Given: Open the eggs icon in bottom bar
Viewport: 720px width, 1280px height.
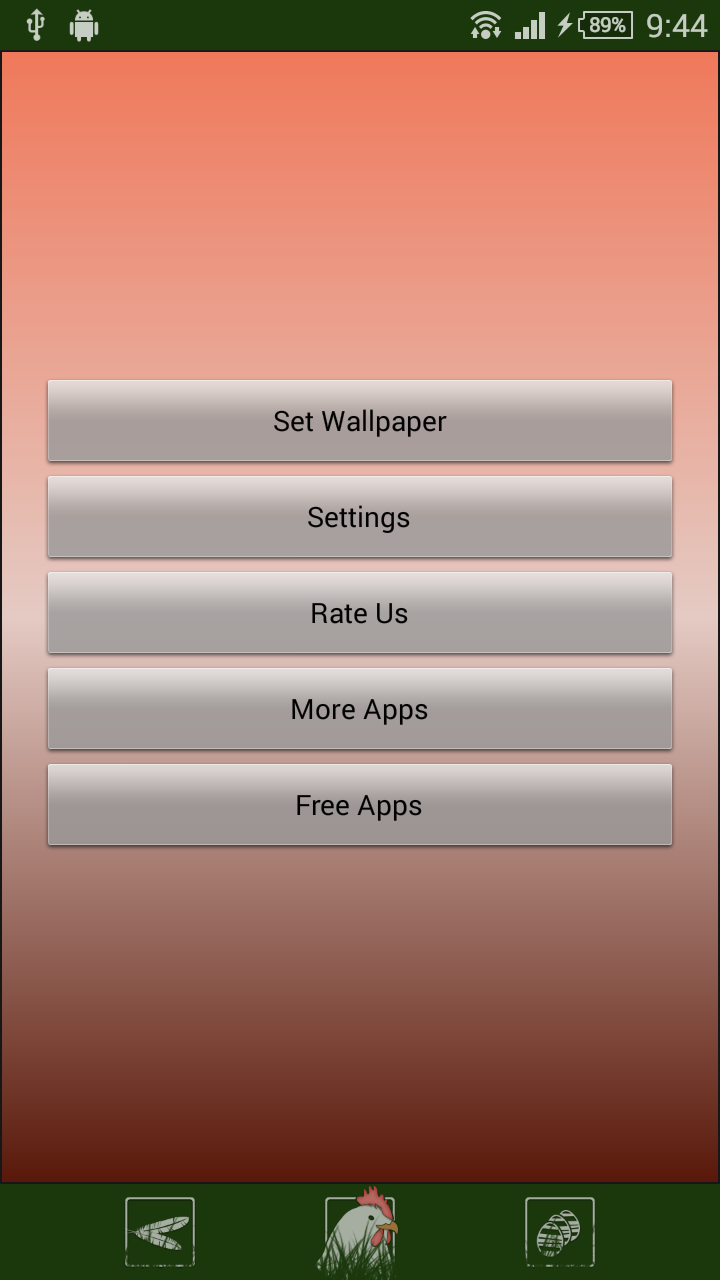Looking at the screenshot, I should click(560, 1232).
